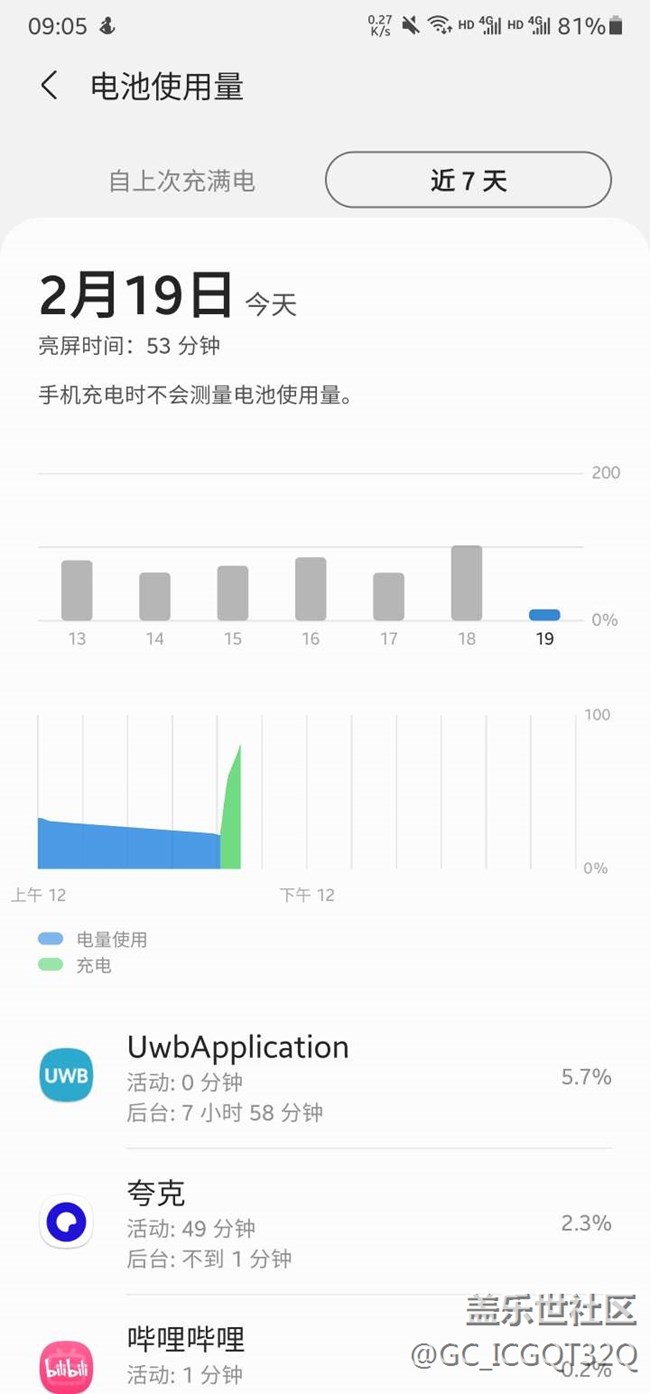The width and height of the screenshot is (650, 1394).
Task: Select the 近 7 天 tab
Action: pos(468,180)
